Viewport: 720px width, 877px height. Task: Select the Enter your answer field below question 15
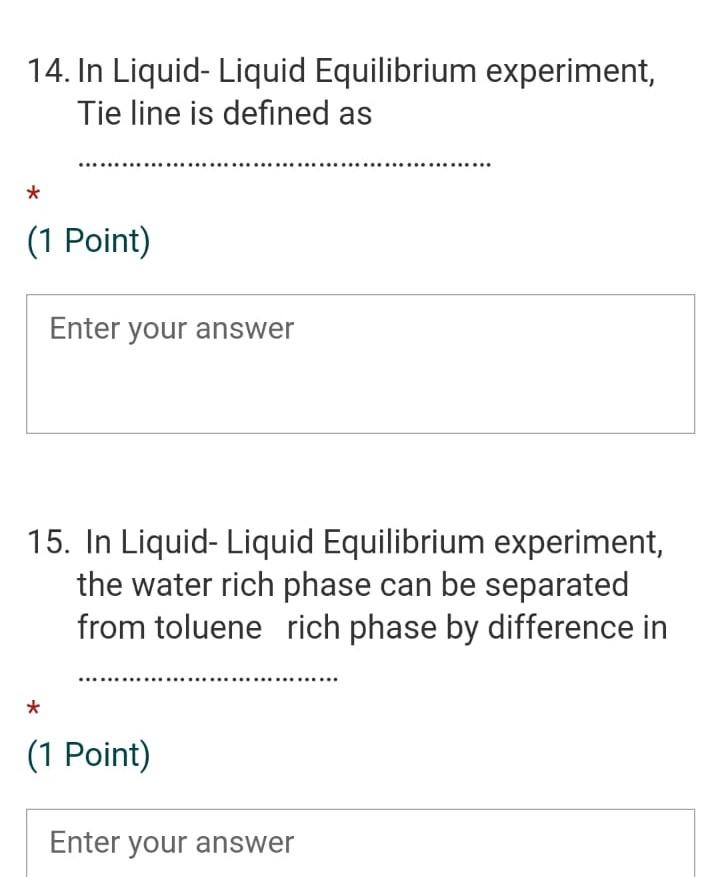(x=360, y=843)
